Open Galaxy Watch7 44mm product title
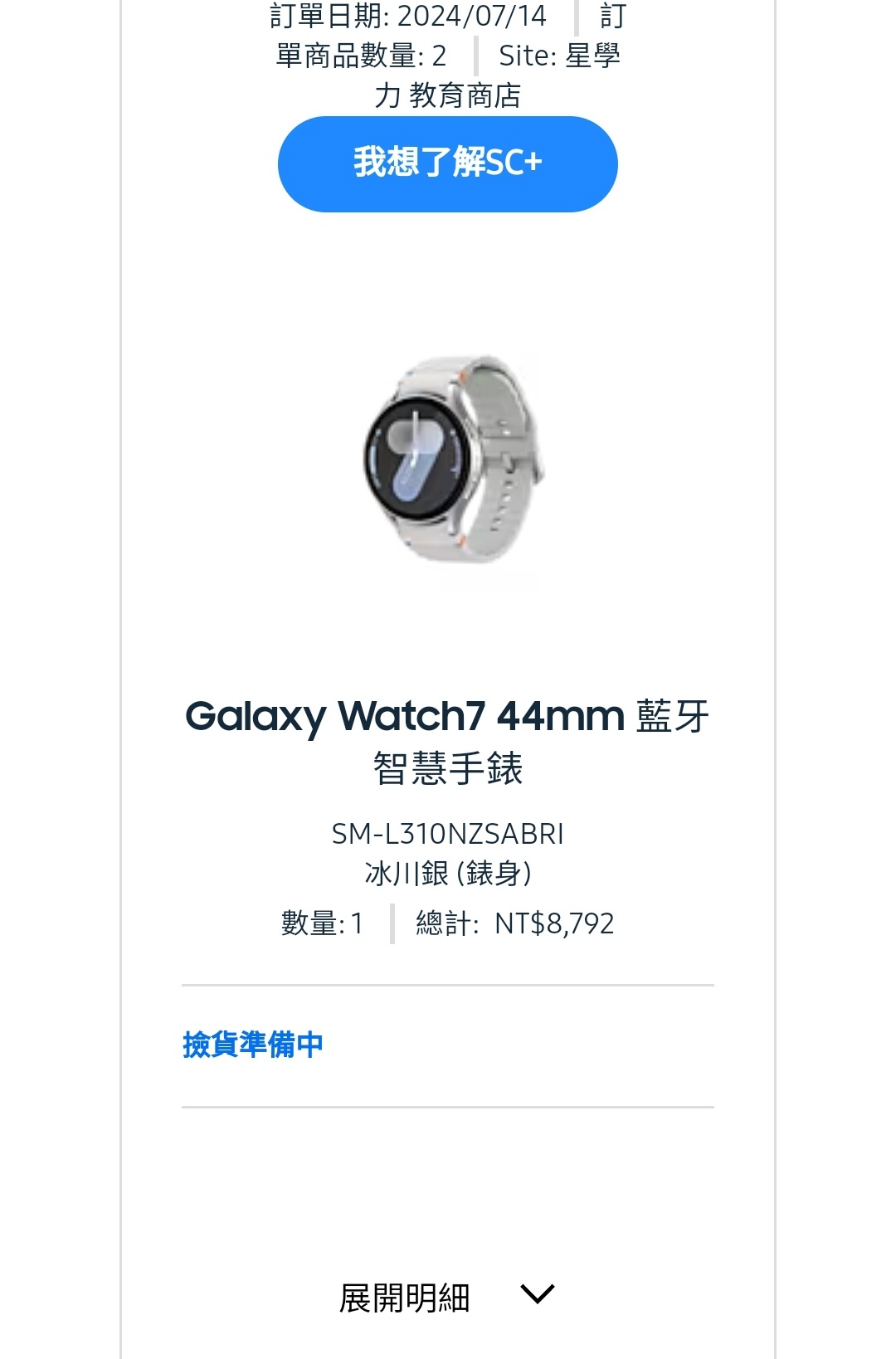This screenshot has height=1359, width=896. (447, 740)
